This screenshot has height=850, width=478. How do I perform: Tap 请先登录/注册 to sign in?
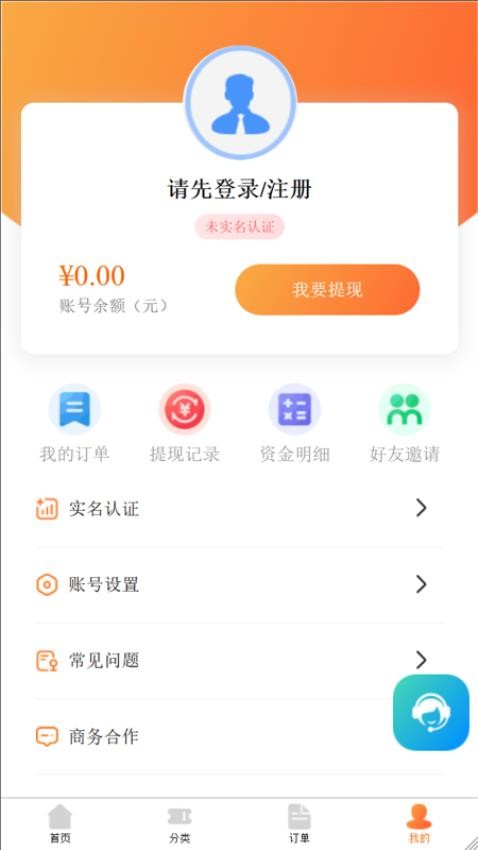pos(239,190)
